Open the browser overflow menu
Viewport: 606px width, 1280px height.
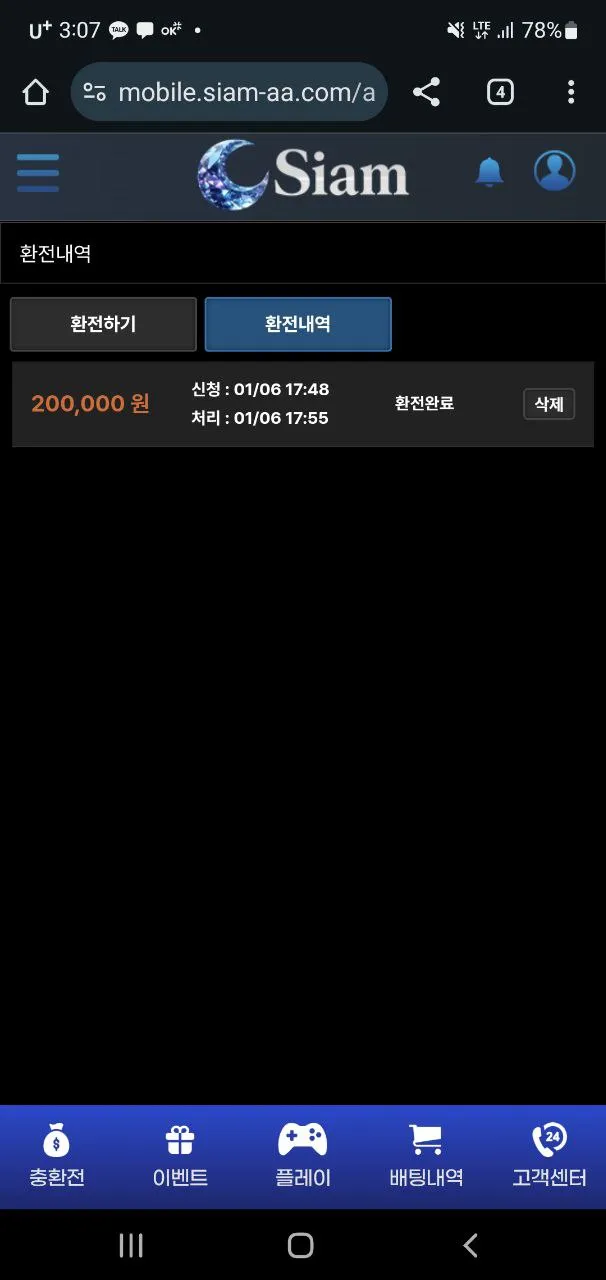571,93
